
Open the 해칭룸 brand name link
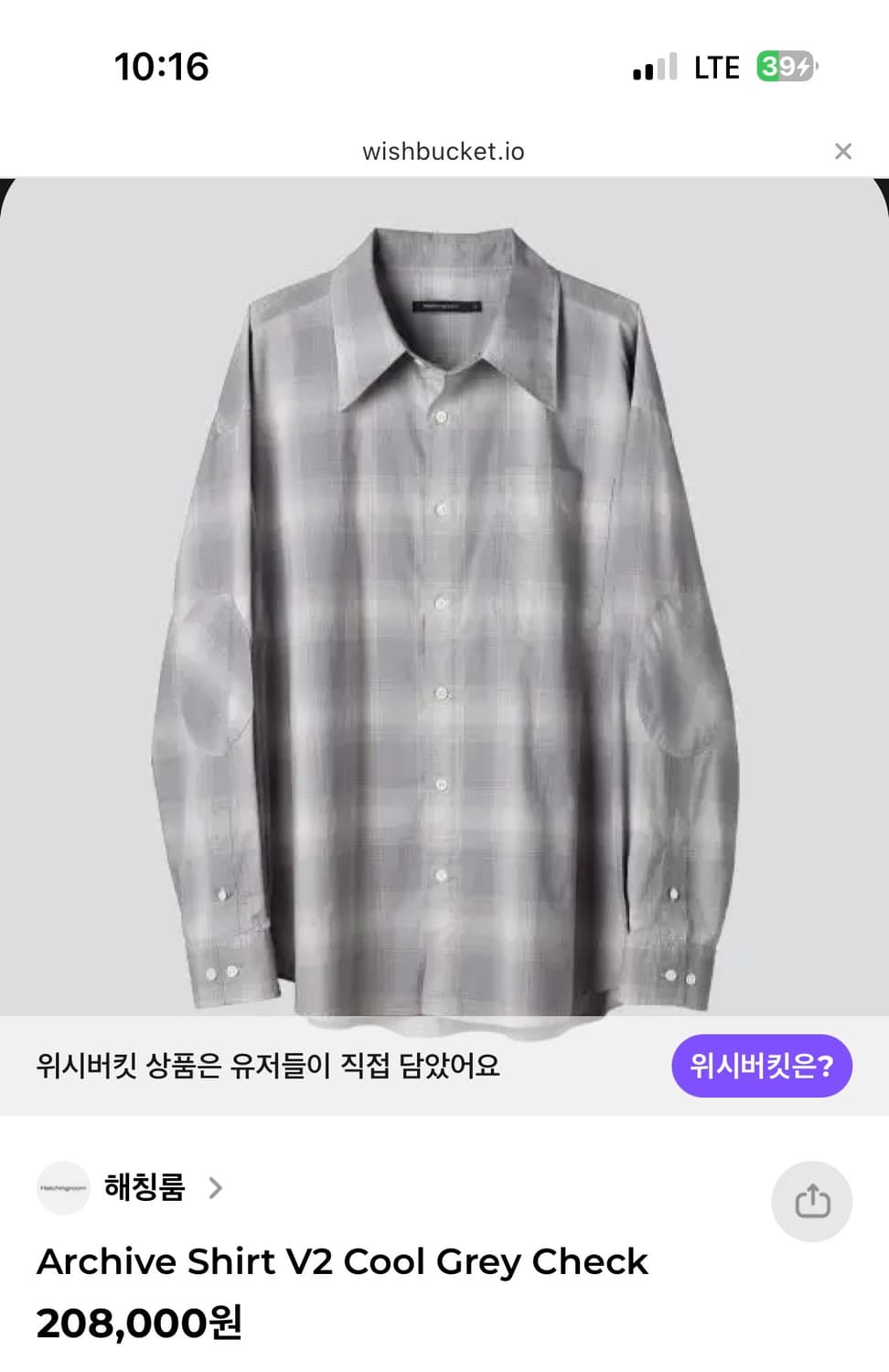coord(143,1188)
